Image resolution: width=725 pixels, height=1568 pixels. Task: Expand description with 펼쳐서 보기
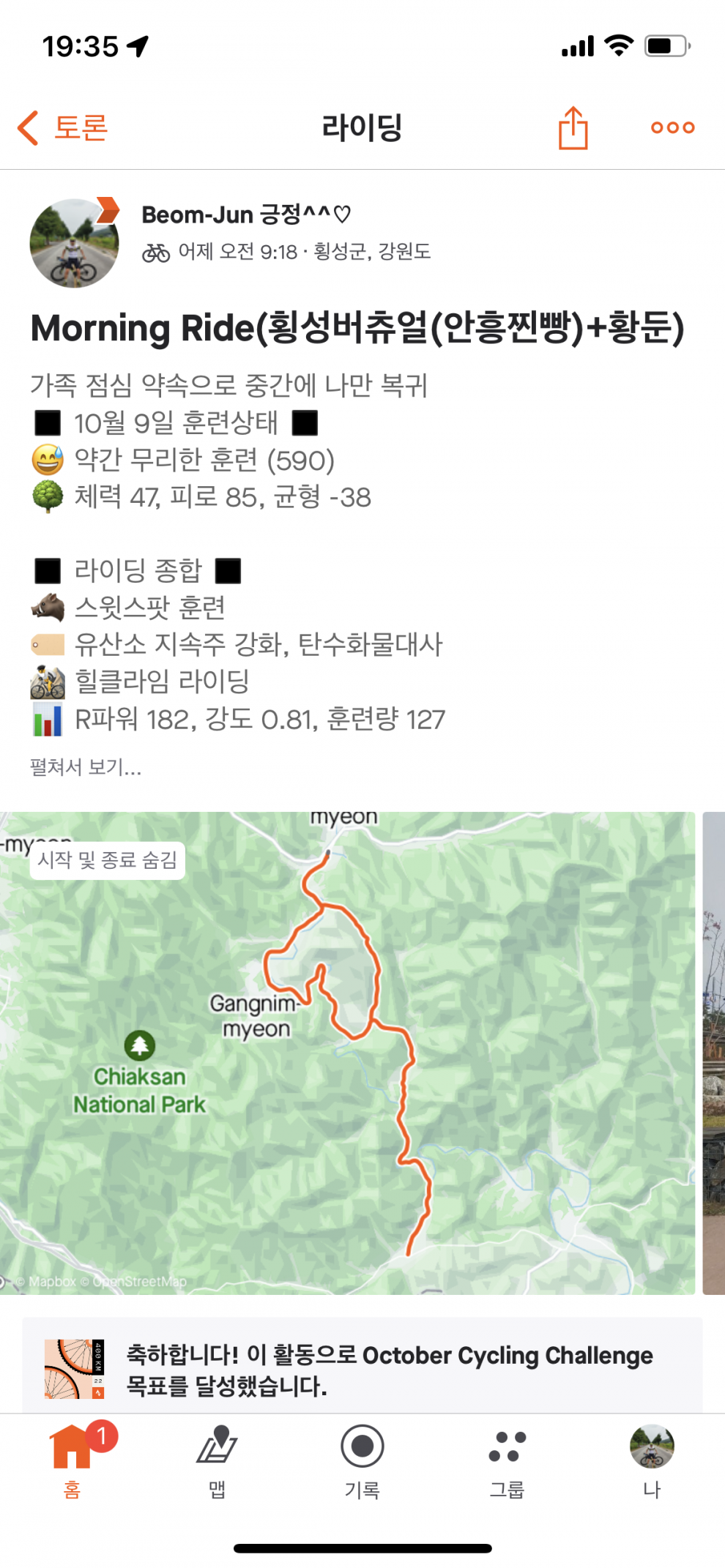click(x=86, y=767)
